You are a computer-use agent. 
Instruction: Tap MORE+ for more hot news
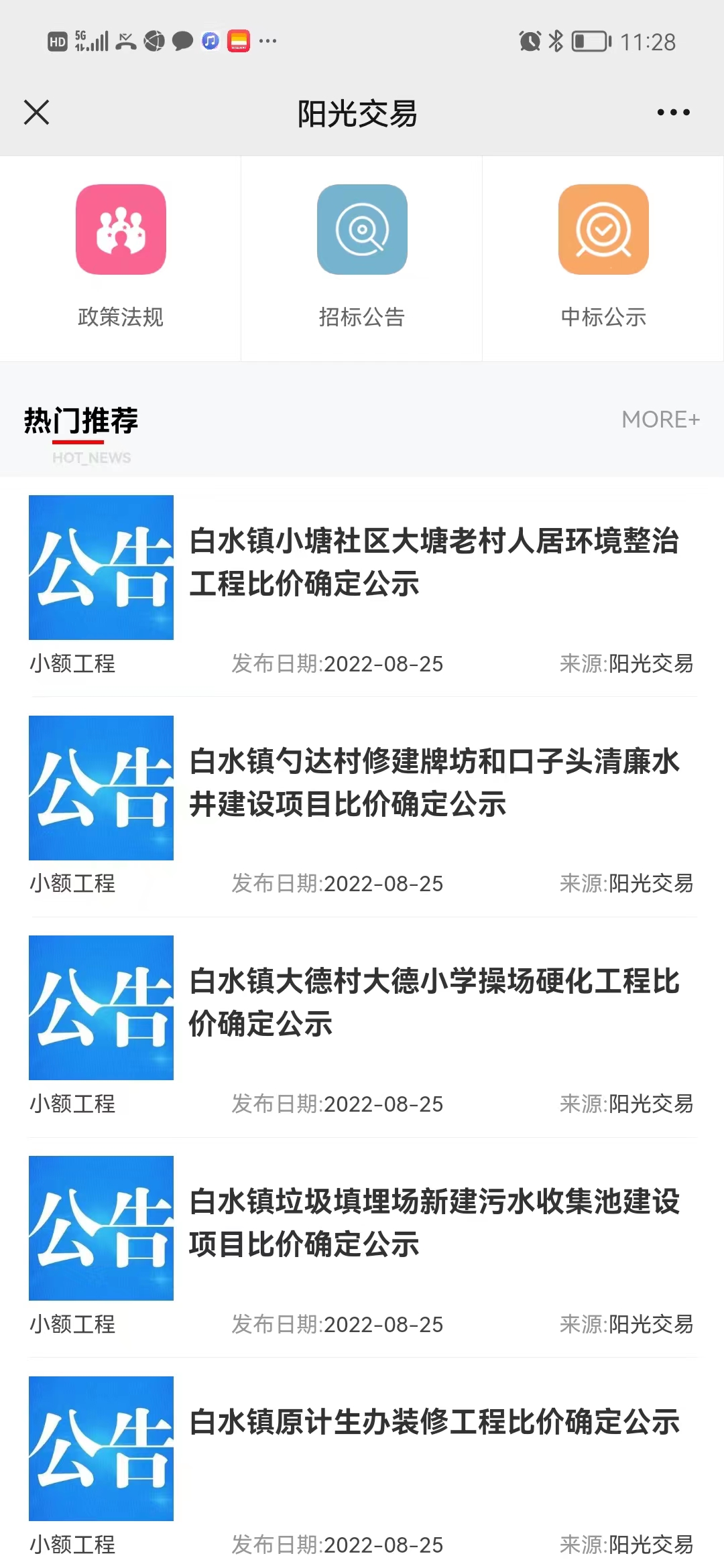click(660, 419)
